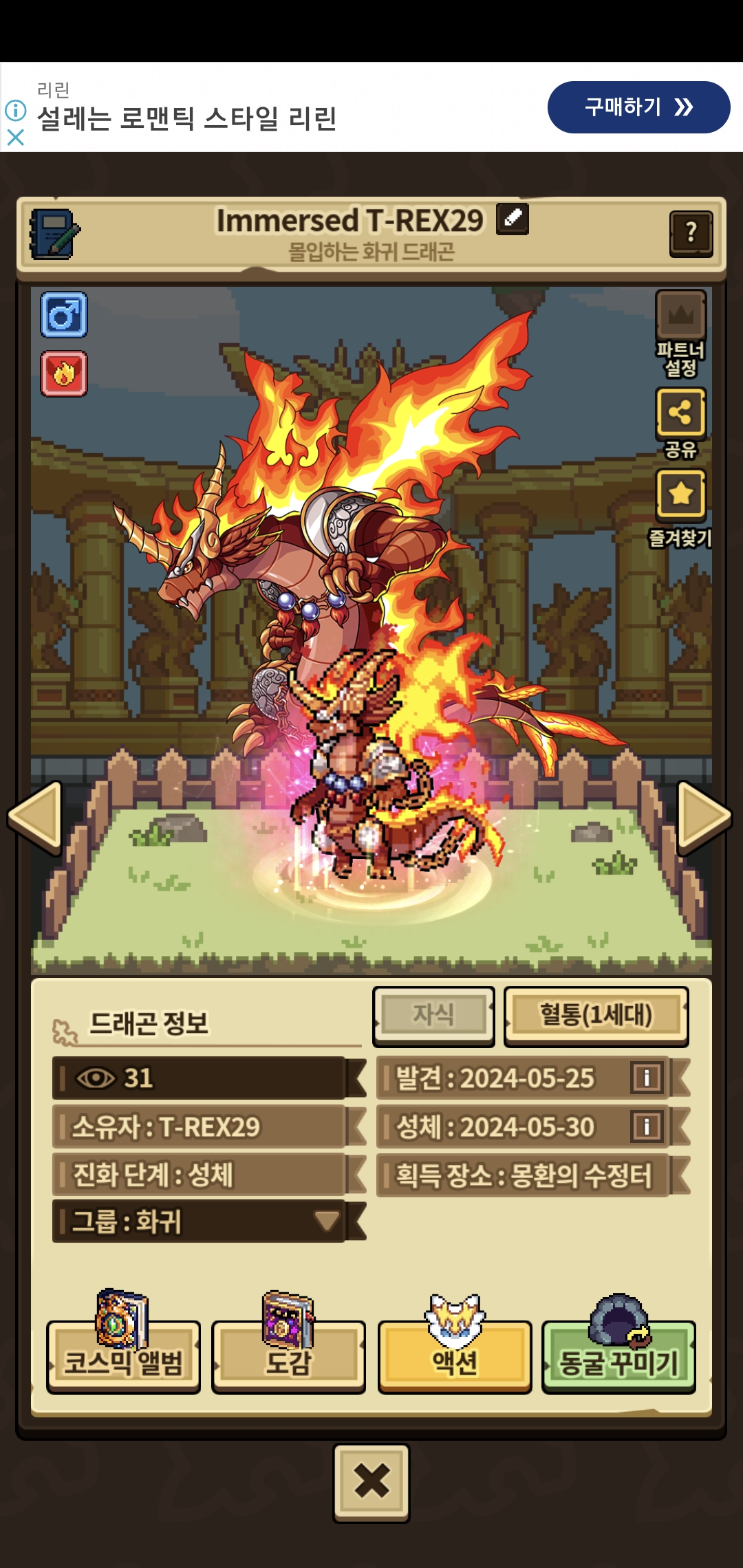
Task: Close the ad banner with the X
Action: (x=15, y=138)
